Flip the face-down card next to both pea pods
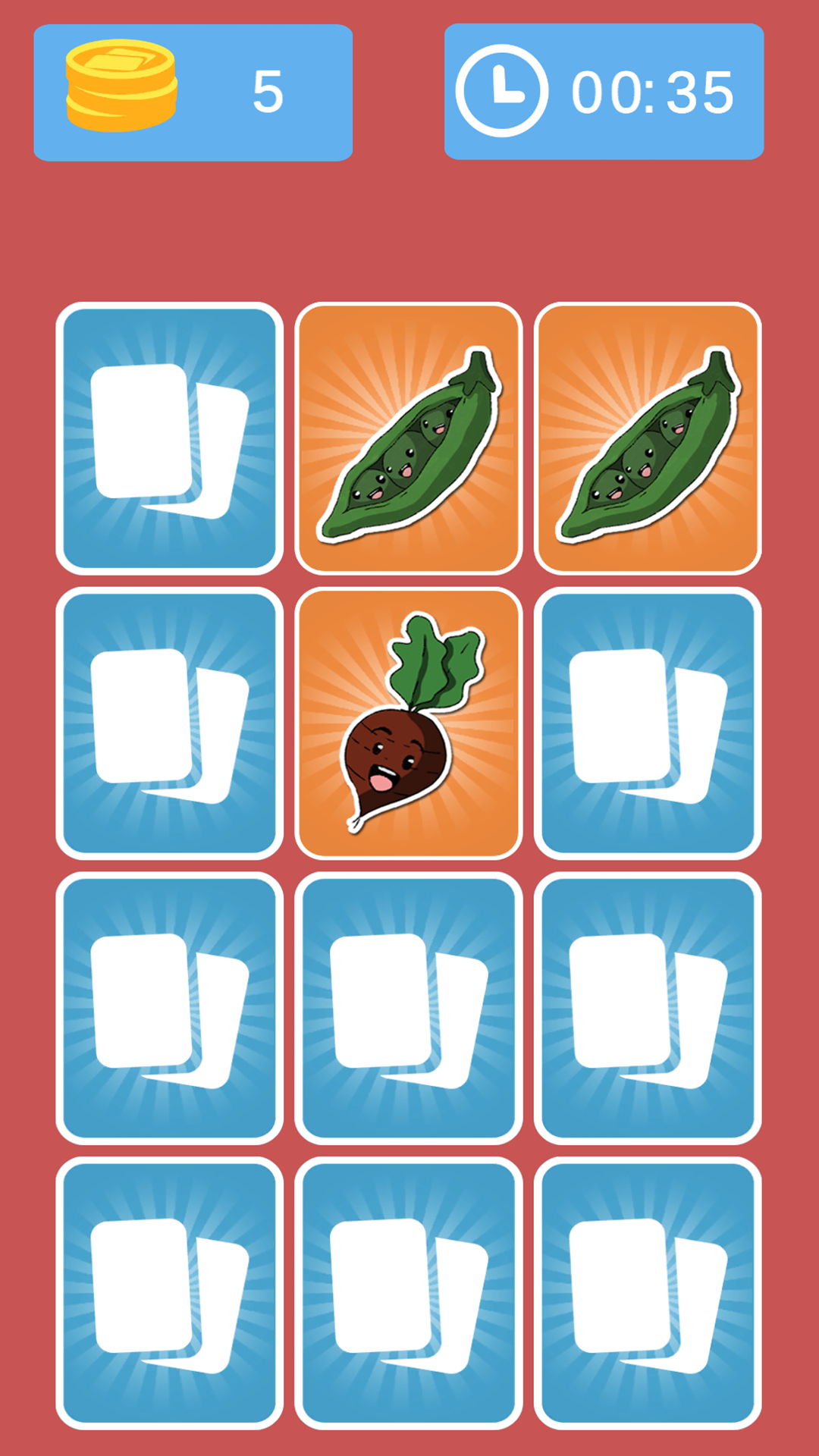Screen dimensions: 819x1456 (x=169, y=438)
